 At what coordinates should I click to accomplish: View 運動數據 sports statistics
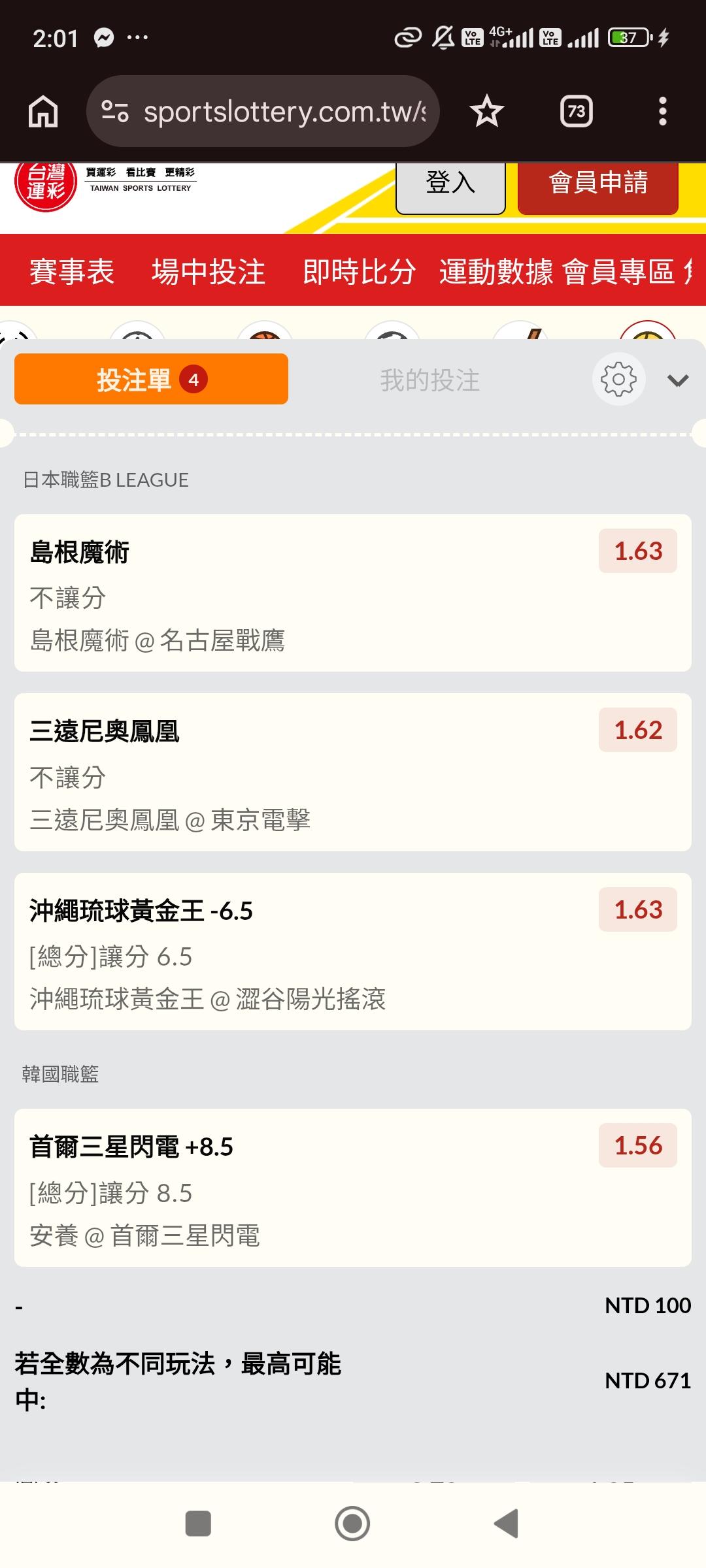click(496, 271)
